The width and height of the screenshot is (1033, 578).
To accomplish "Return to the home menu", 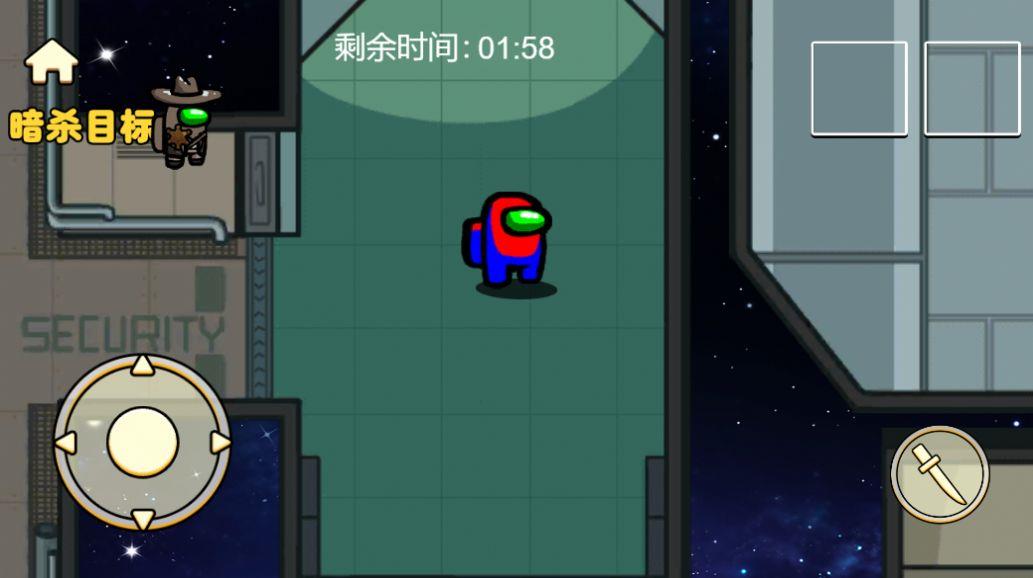I will 51,63.
